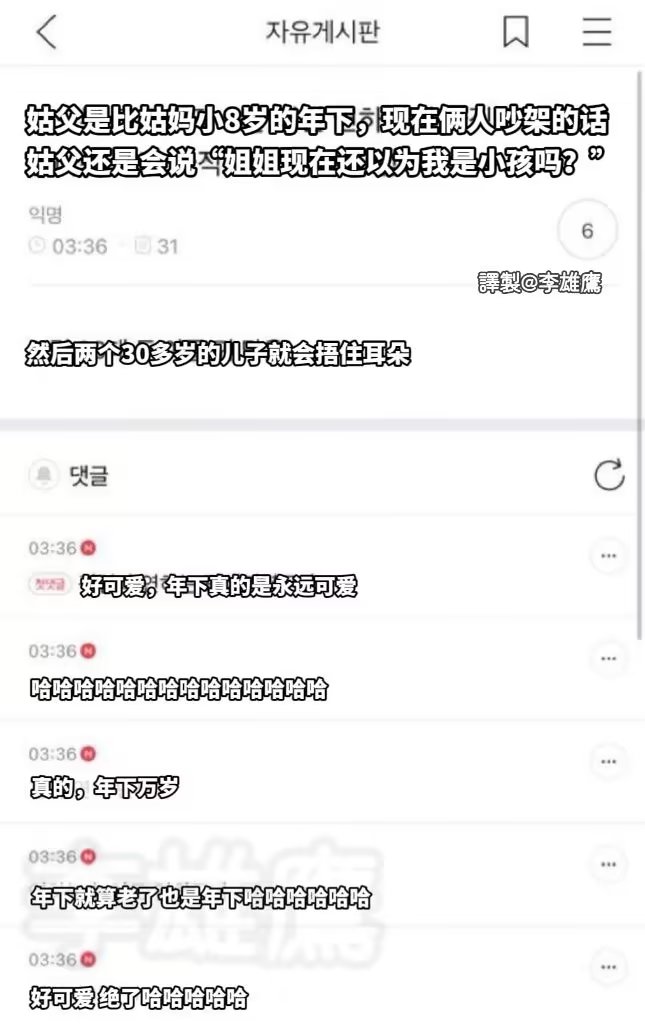Toggle the comment alert bell beside 댓글
This screenshot has width=645, height=1024.
(44, 475)
